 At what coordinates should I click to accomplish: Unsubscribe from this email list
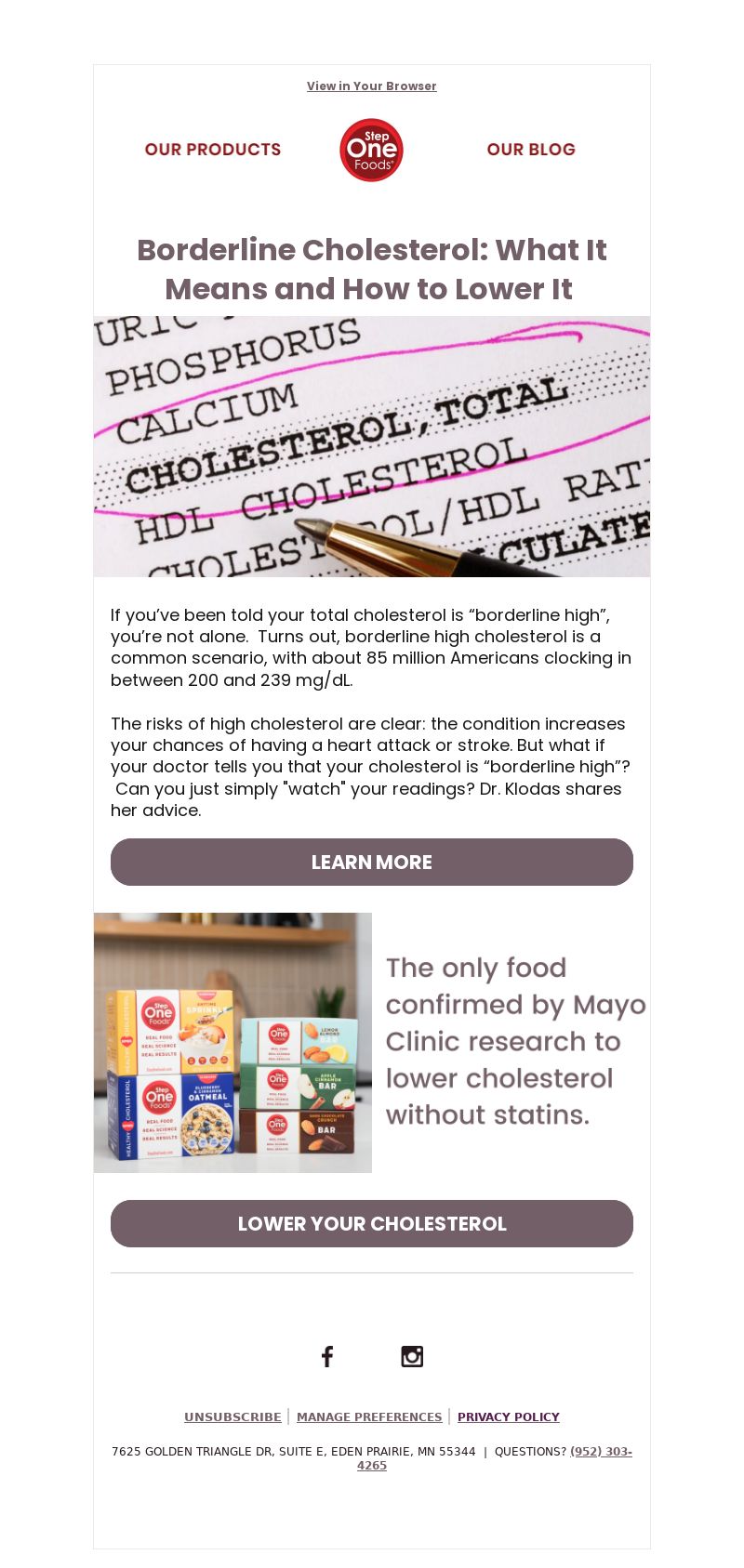232,1416
